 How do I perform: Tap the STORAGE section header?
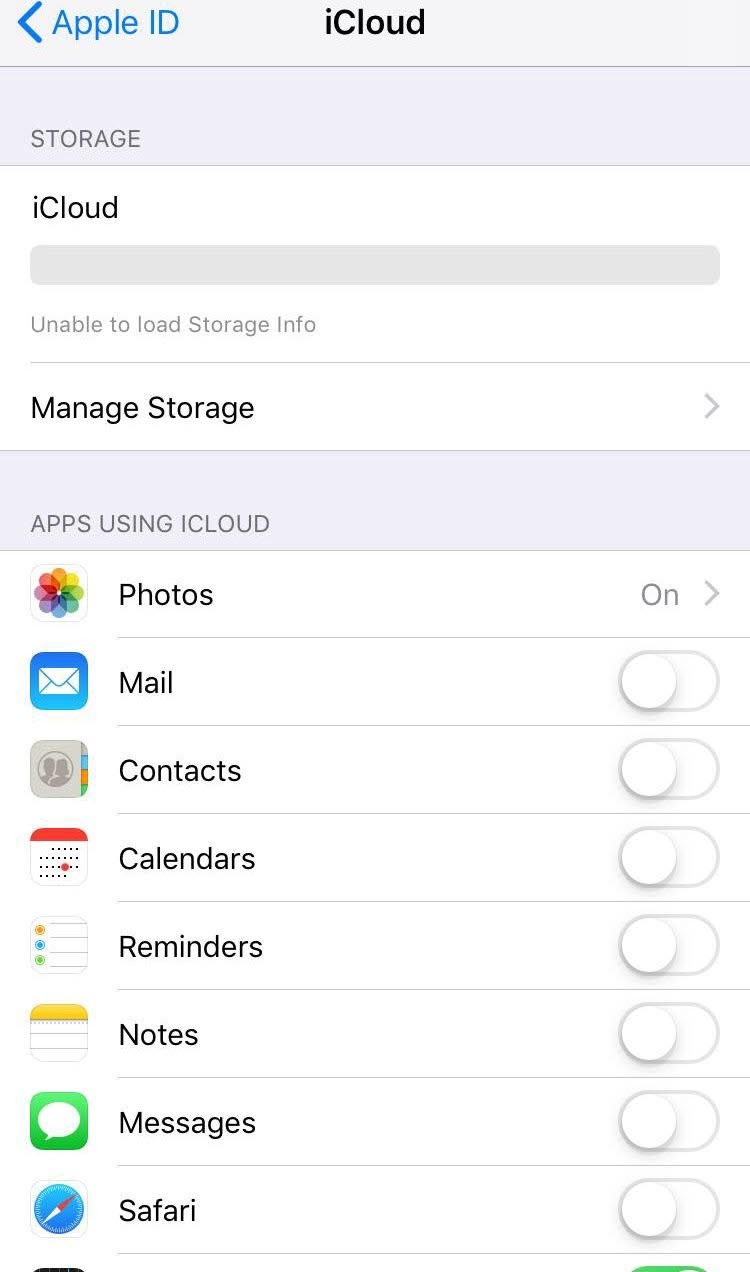[85, 139]
